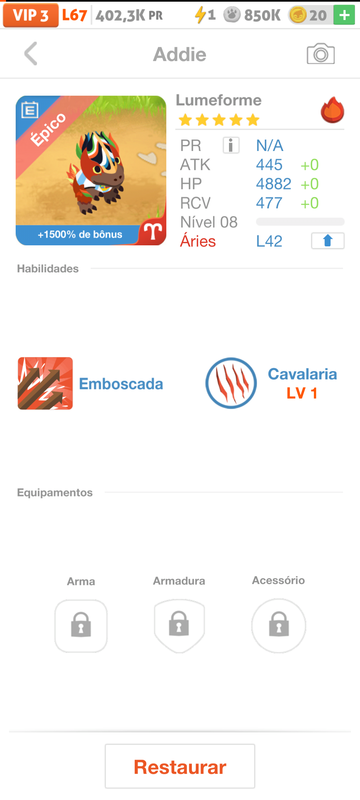
Task: Go back using the left arrow
Action: click(x=31, y=54)
